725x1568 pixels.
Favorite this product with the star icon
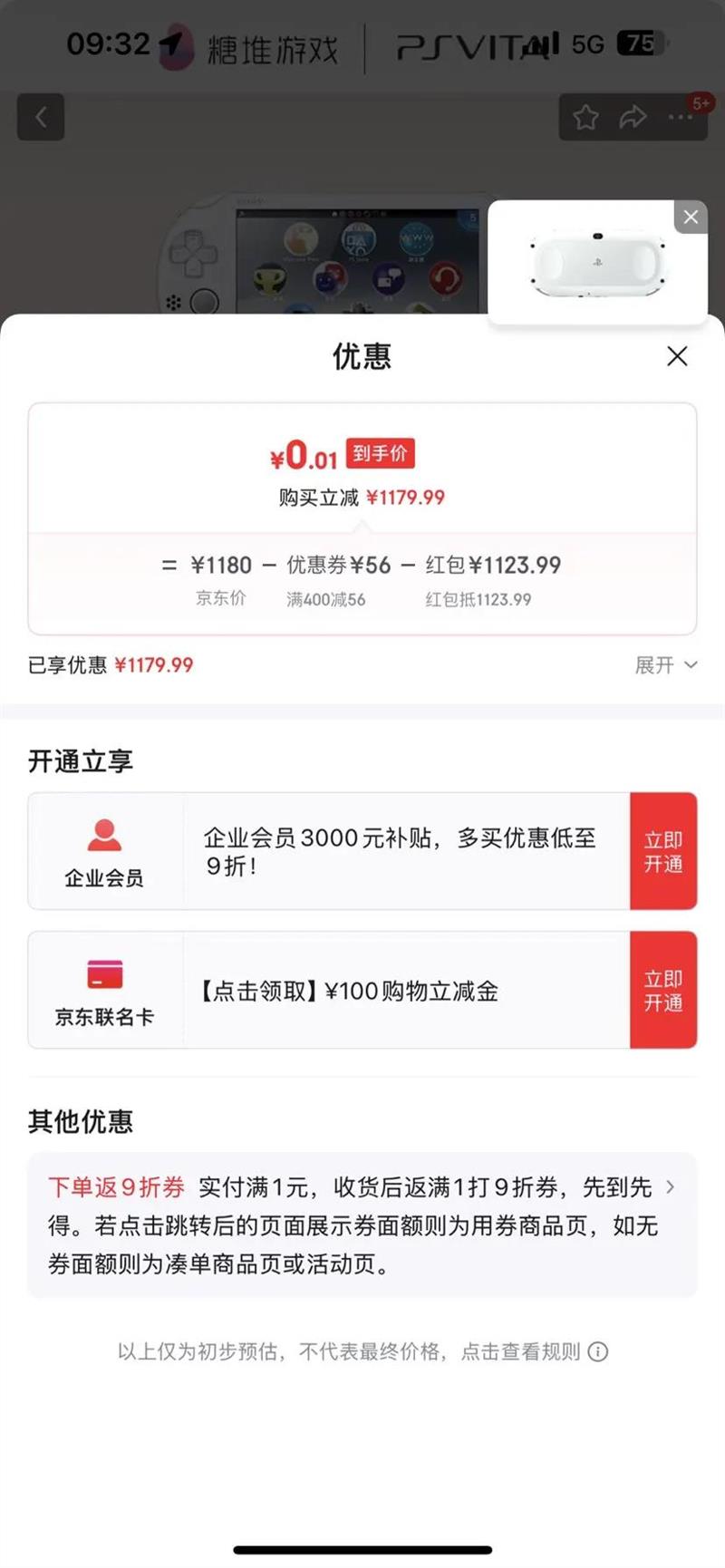[585, 117]
